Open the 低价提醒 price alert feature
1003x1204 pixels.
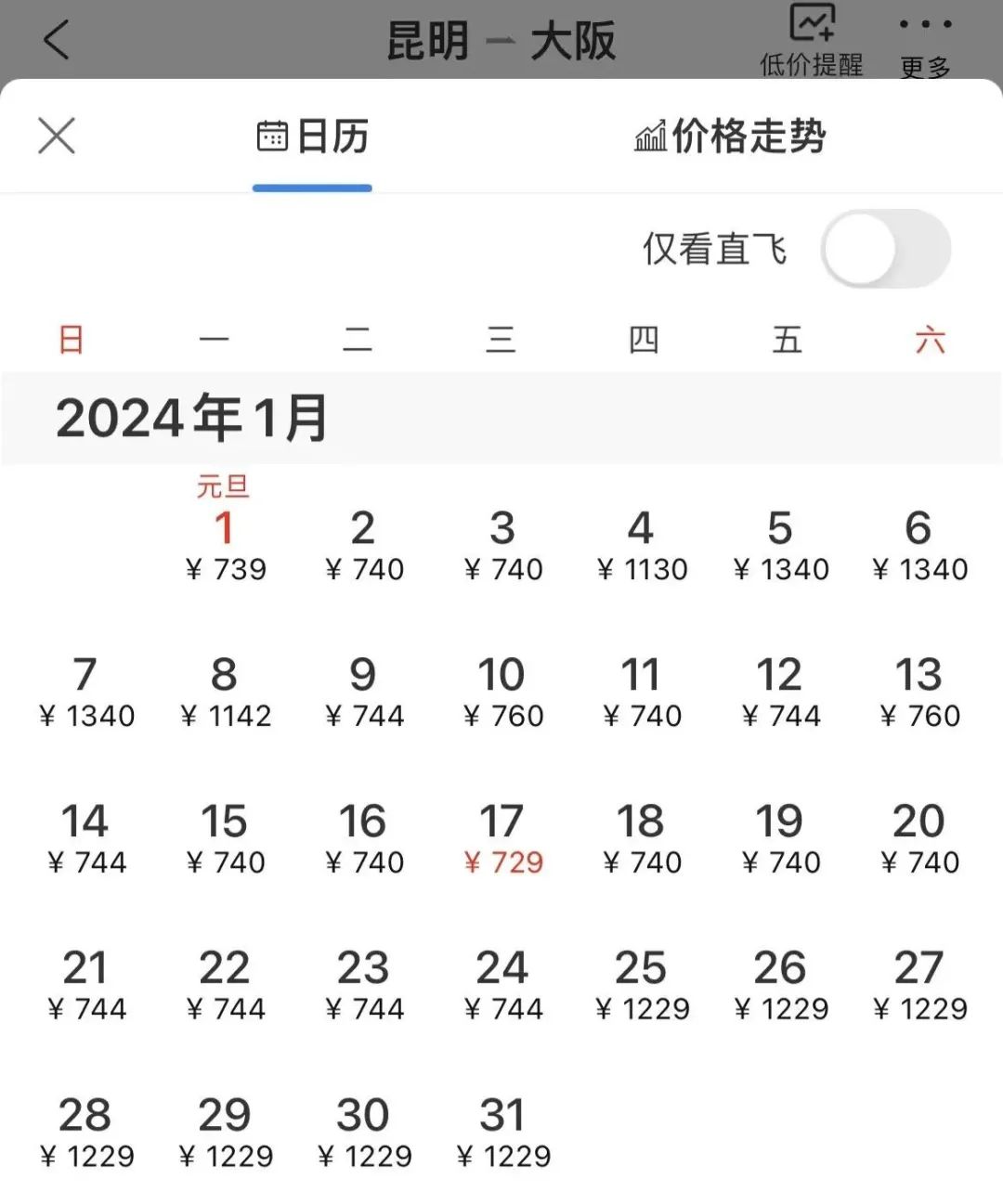pos(810,39)
